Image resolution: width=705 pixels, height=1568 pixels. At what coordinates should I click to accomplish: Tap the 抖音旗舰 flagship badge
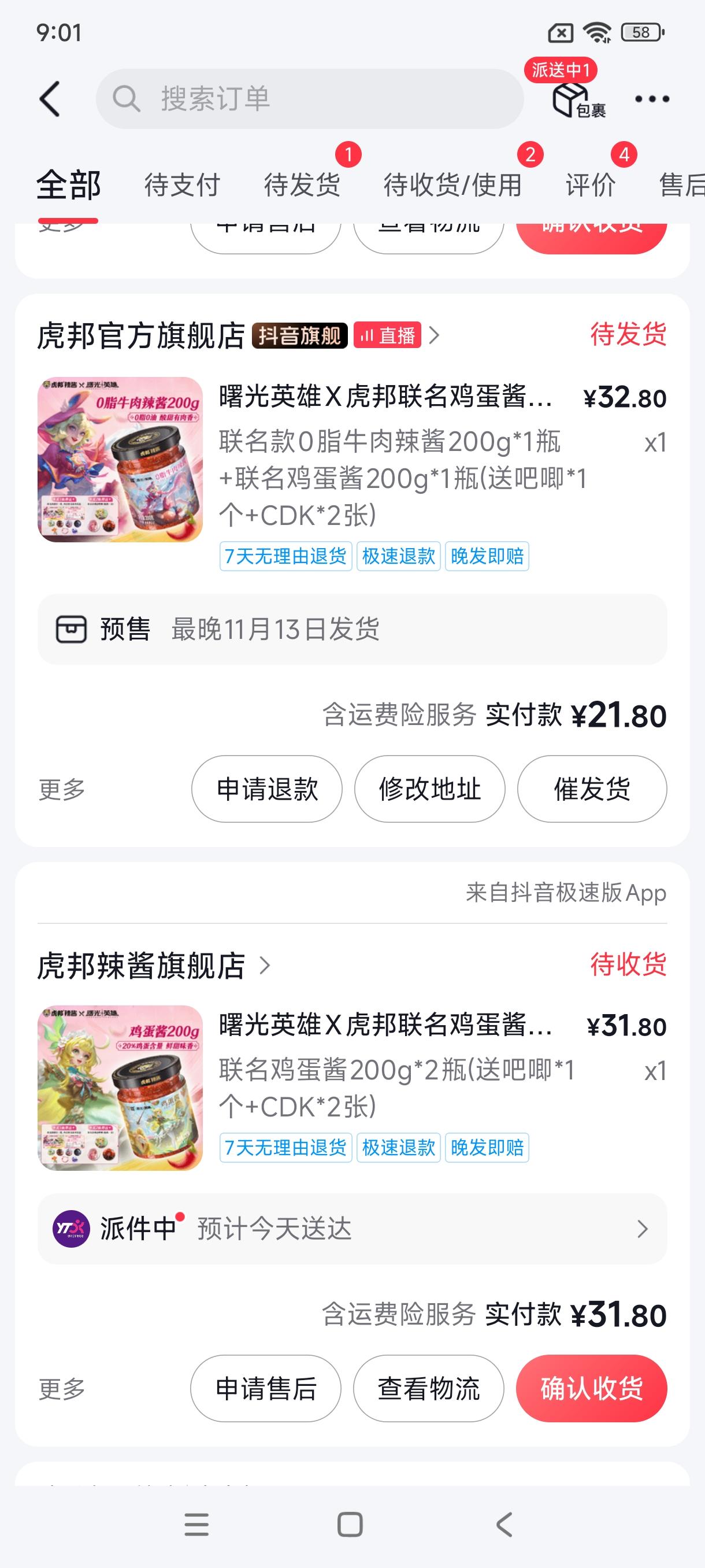coord(299,335)
